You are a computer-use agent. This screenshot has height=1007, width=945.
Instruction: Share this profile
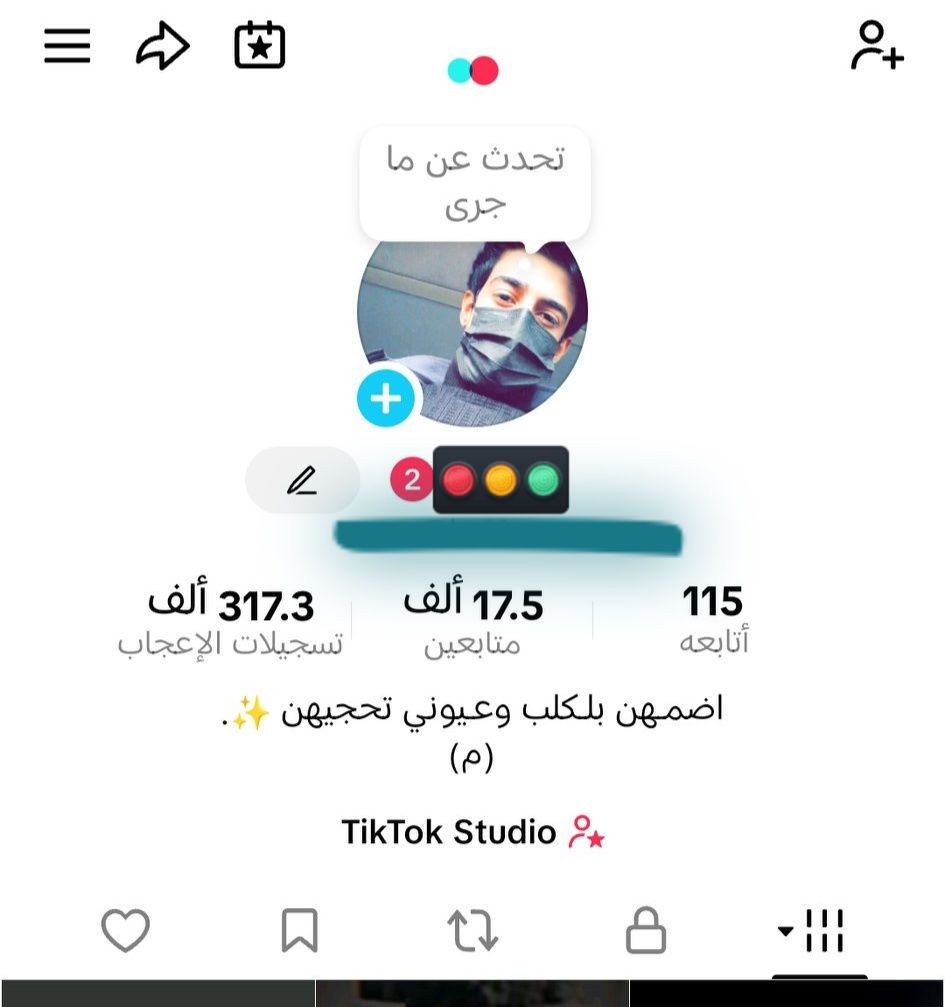[x=162, y=46]
